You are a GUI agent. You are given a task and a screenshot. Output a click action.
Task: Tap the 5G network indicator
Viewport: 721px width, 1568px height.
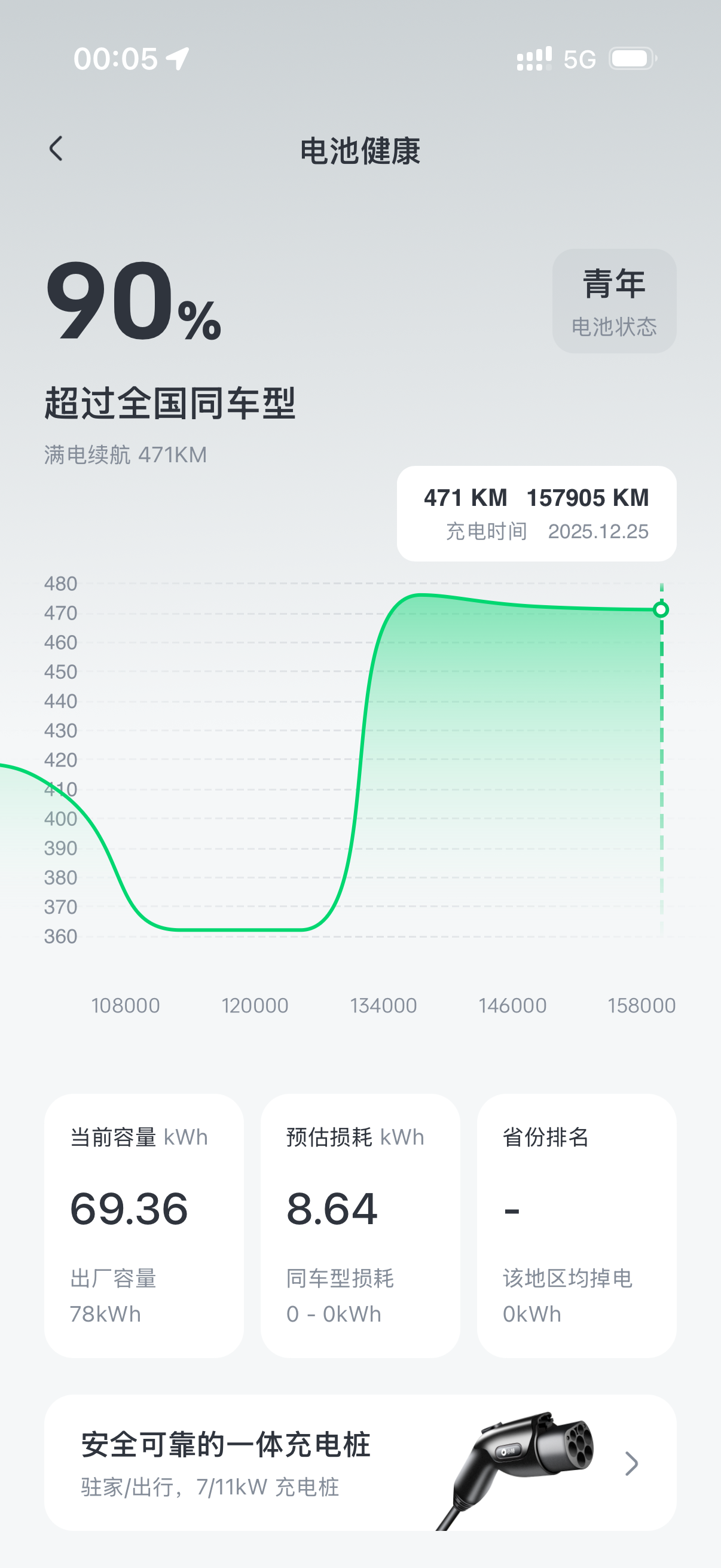pos(580,58)
